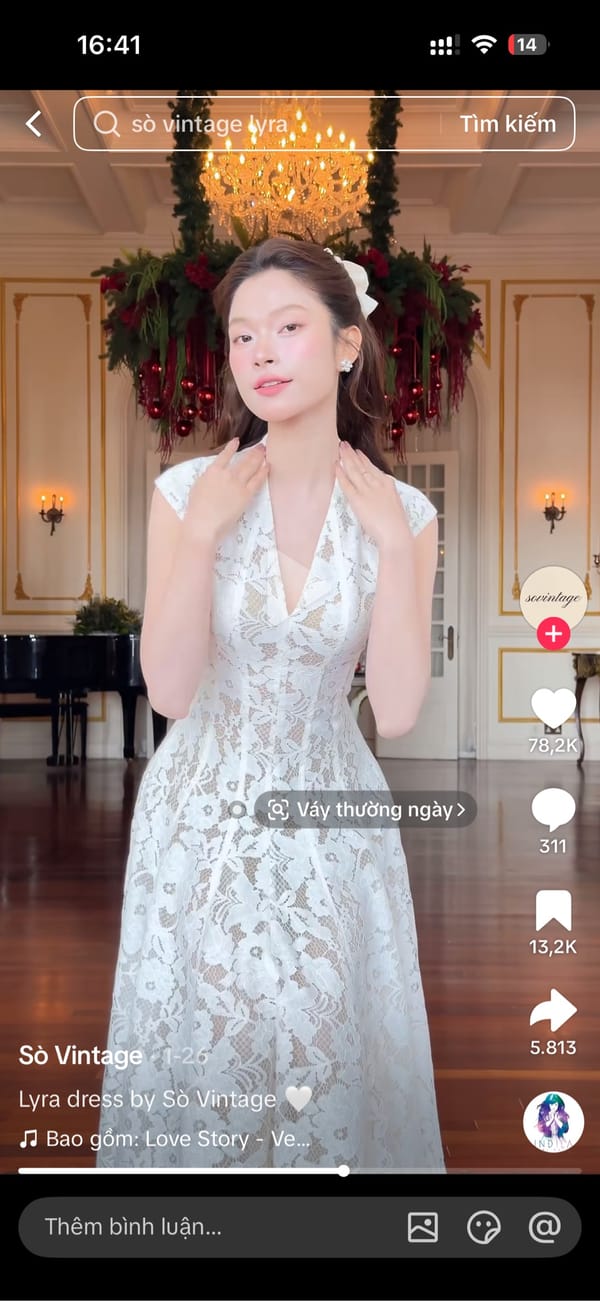Open the 'sò vintage lyra' search field
600x1301 pixels.
pyautogui.click(x=260, y=124)
